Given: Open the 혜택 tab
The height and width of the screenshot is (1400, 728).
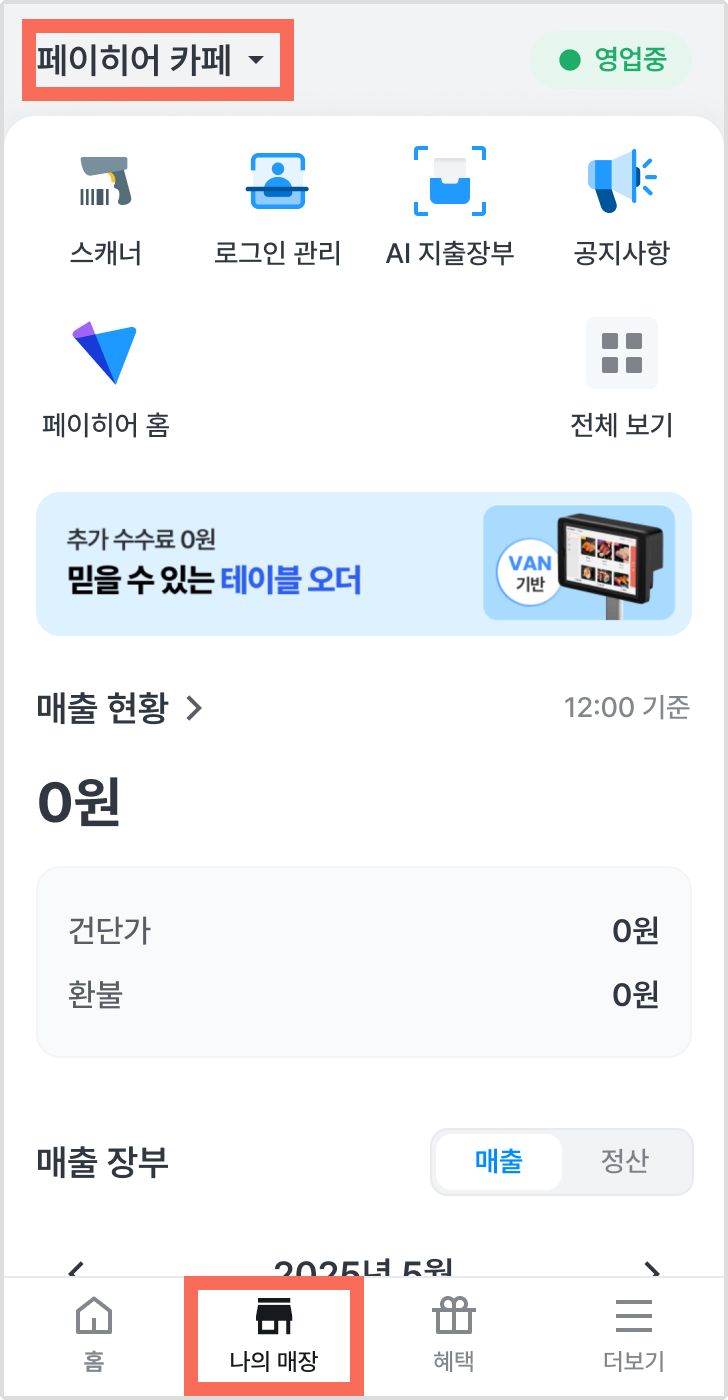Looking at the screenshot, I should [454, 1334].
